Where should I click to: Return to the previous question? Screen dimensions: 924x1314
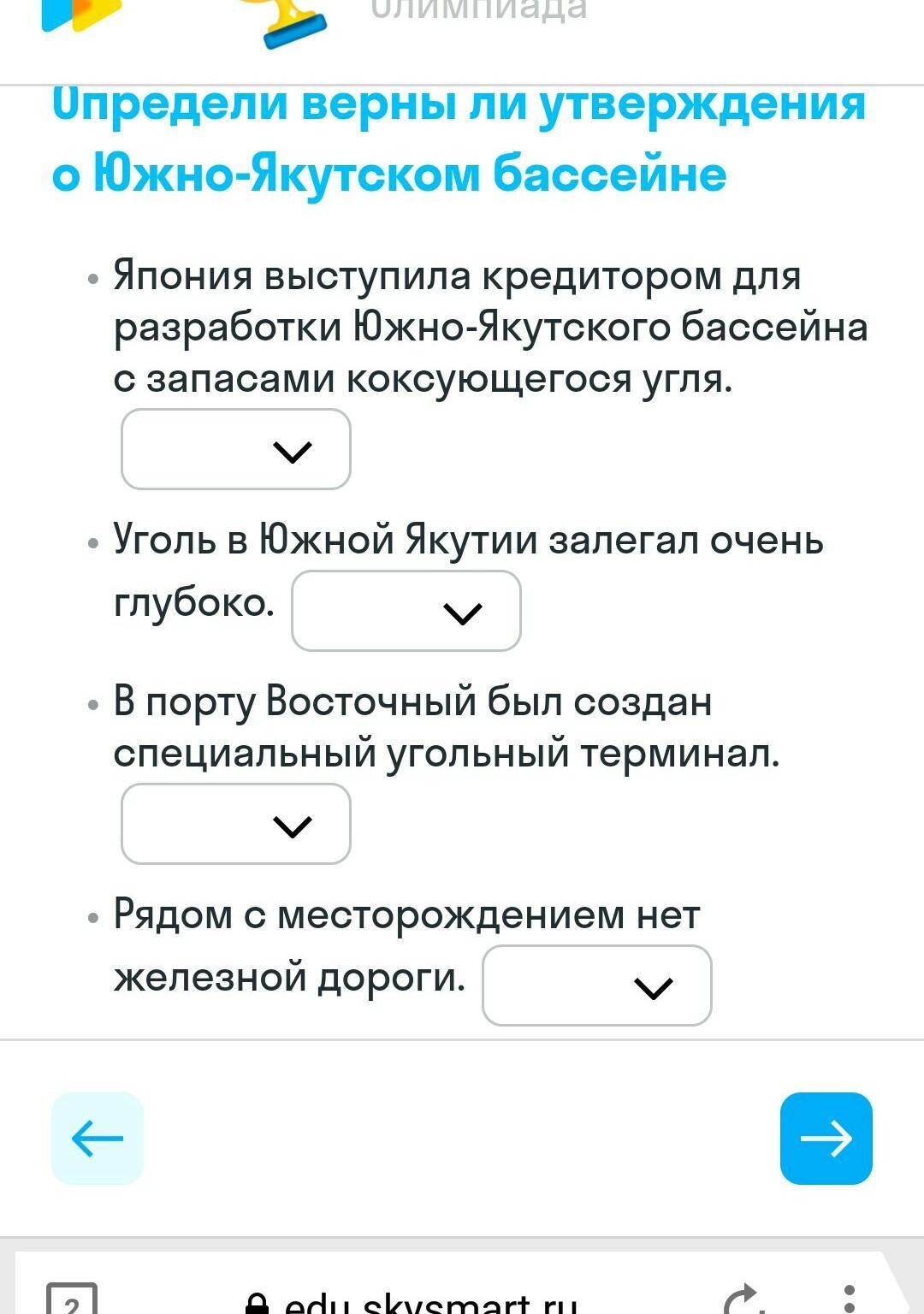coord(98,1138)
